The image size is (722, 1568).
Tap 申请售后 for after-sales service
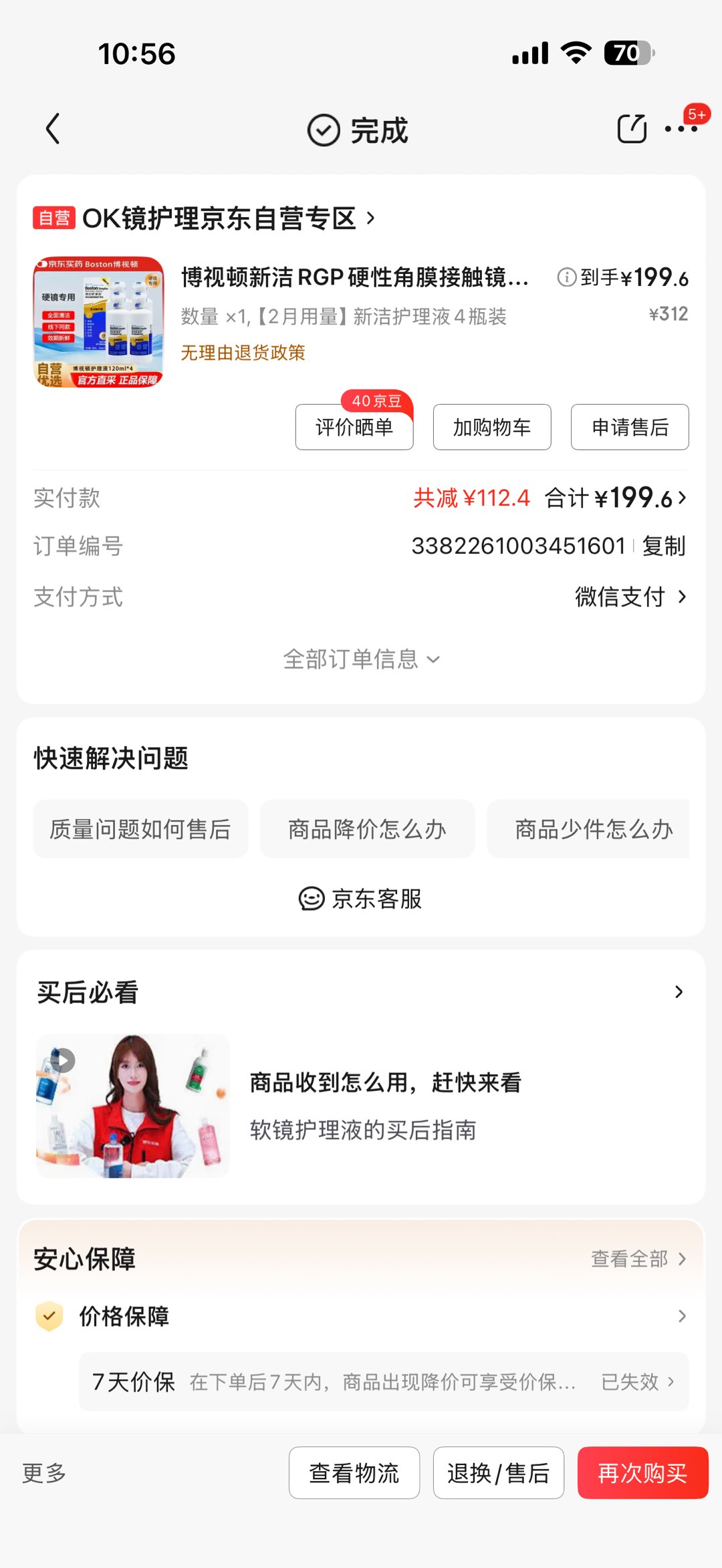[x=630, y=427]
